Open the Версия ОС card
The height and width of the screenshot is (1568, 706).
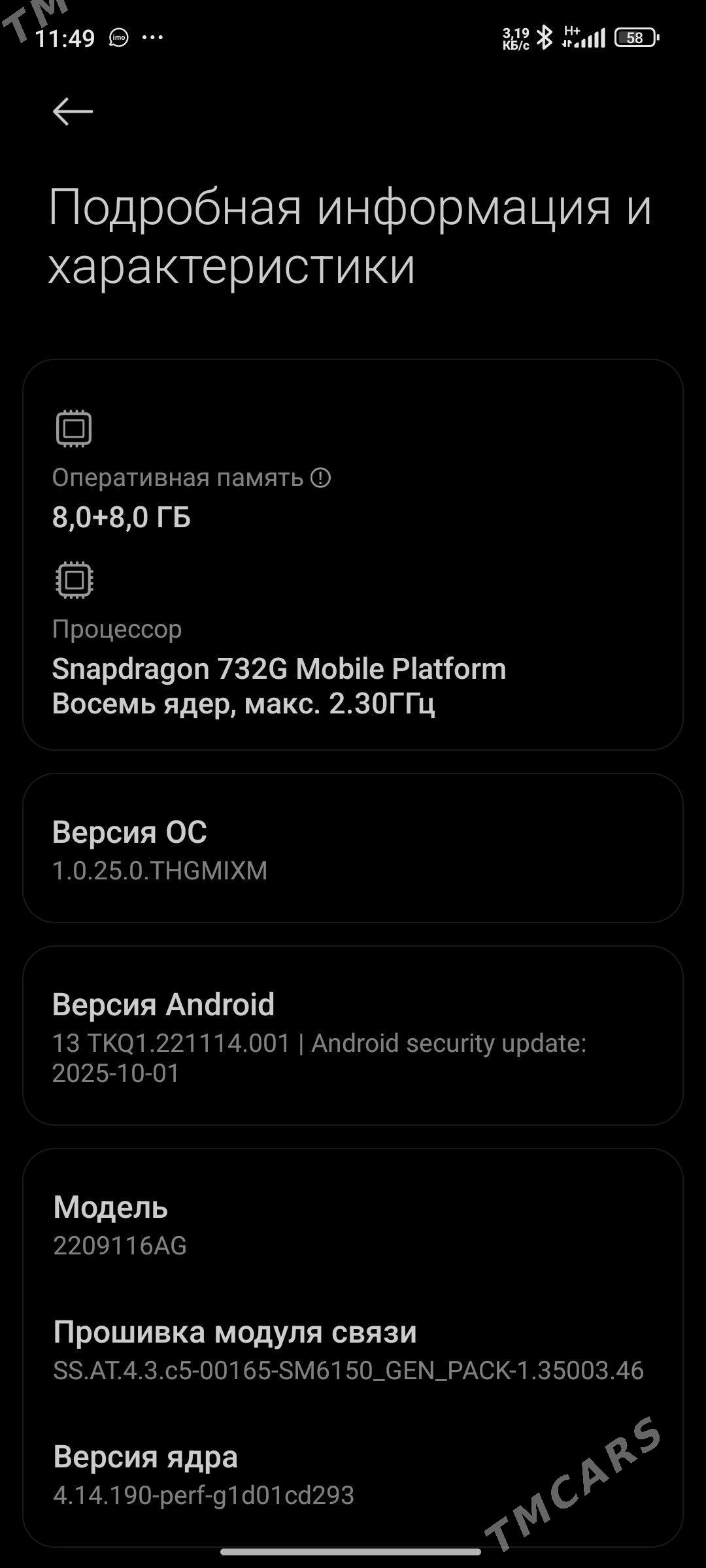tap(353, 849)
